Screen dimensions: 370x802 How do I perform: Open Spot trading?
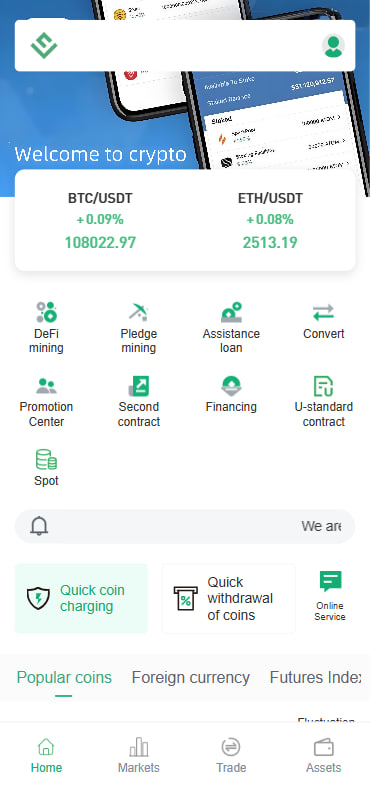(x=46, y=468)
